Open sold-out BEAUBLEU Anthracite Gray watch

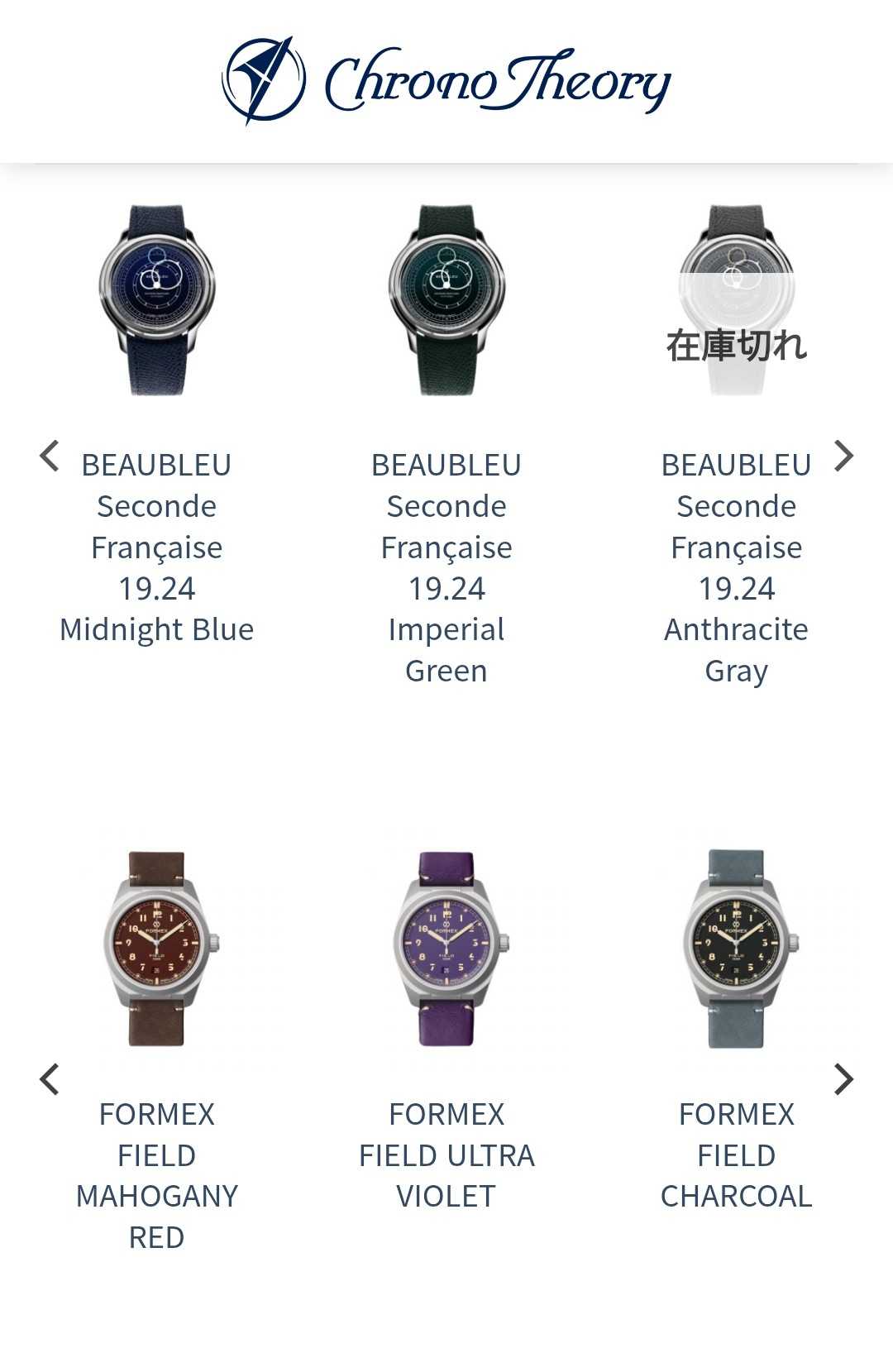click(x=736, y=299)
